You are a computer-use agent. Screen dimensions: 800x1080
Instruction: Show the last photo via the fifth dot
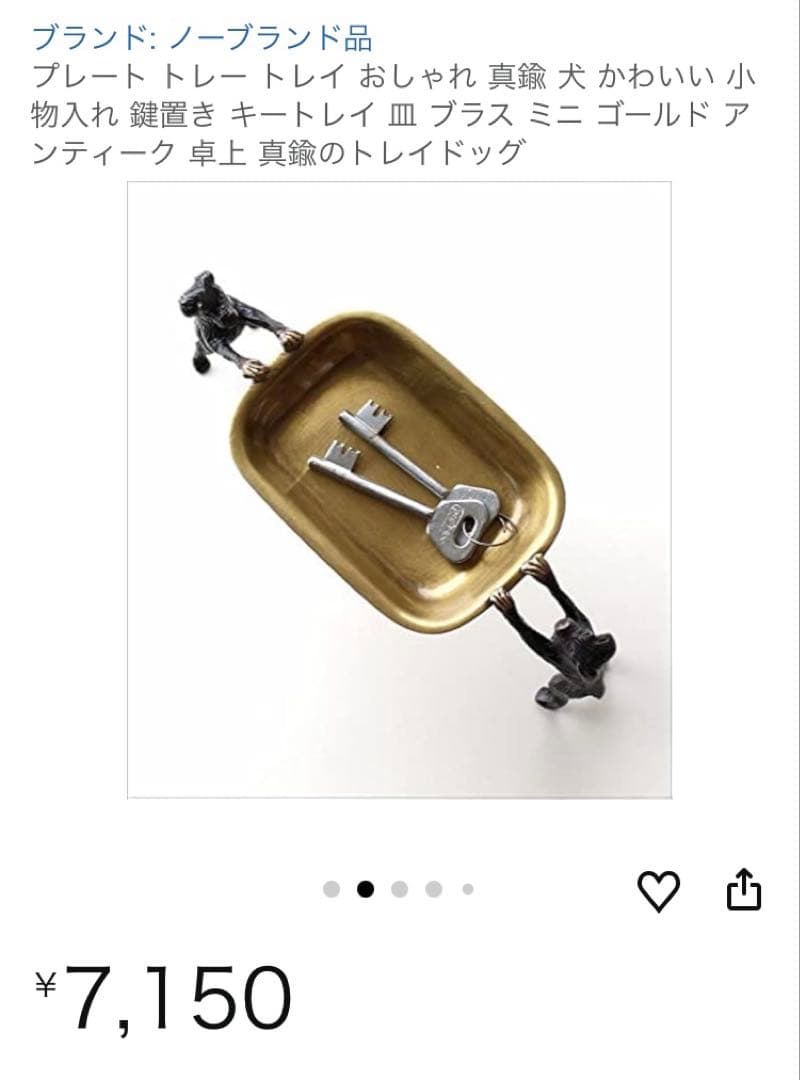pos(467,885)
